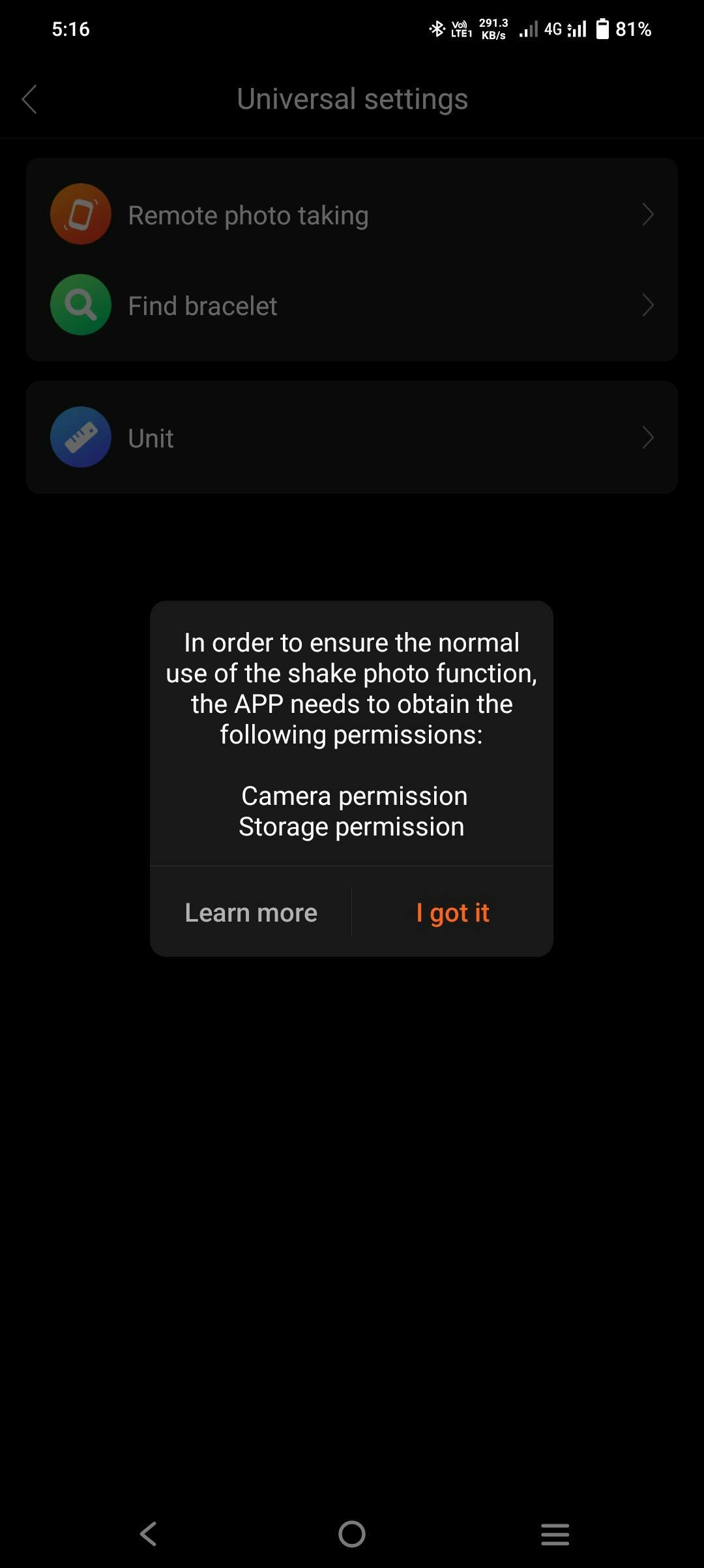
Task: Open Unit settings
Action: tap(352, 438)
